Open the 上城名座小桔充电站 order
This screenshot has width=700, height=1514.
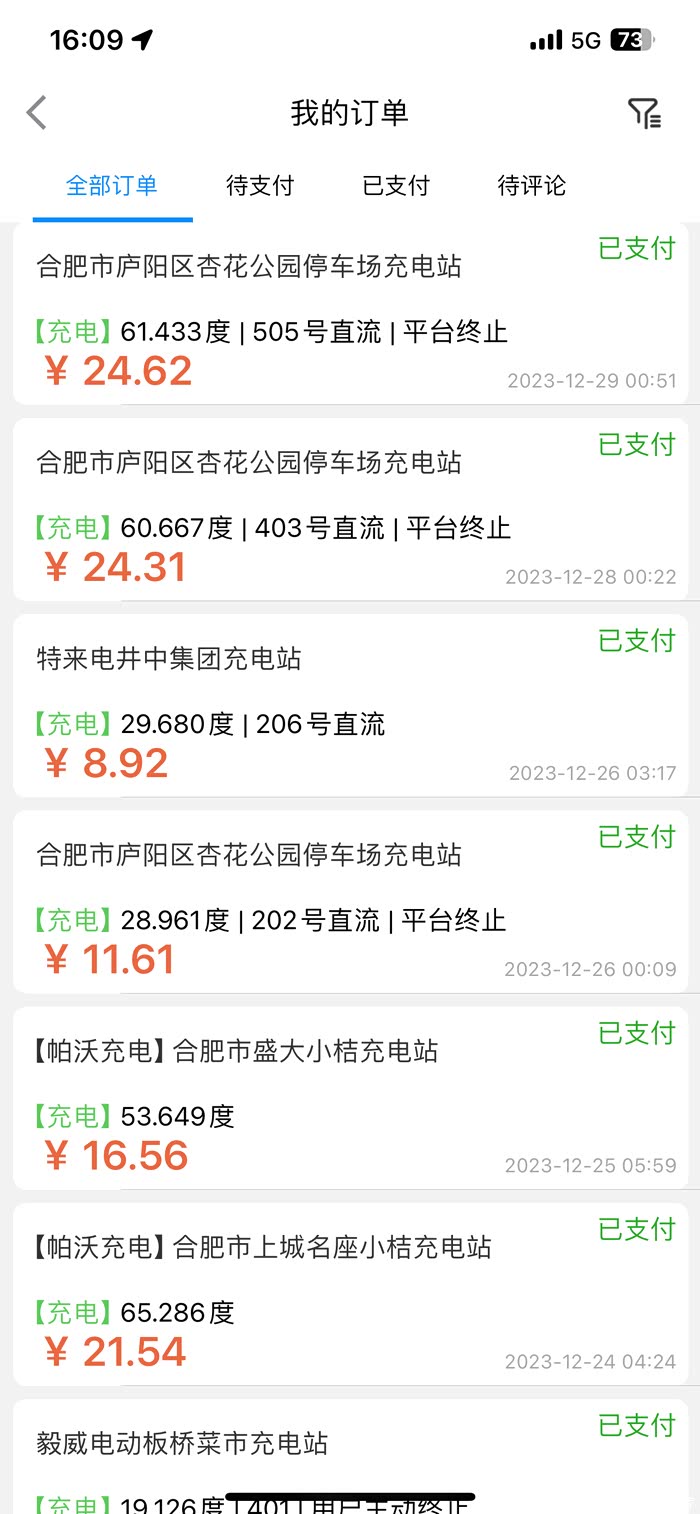coord(350,1294)
